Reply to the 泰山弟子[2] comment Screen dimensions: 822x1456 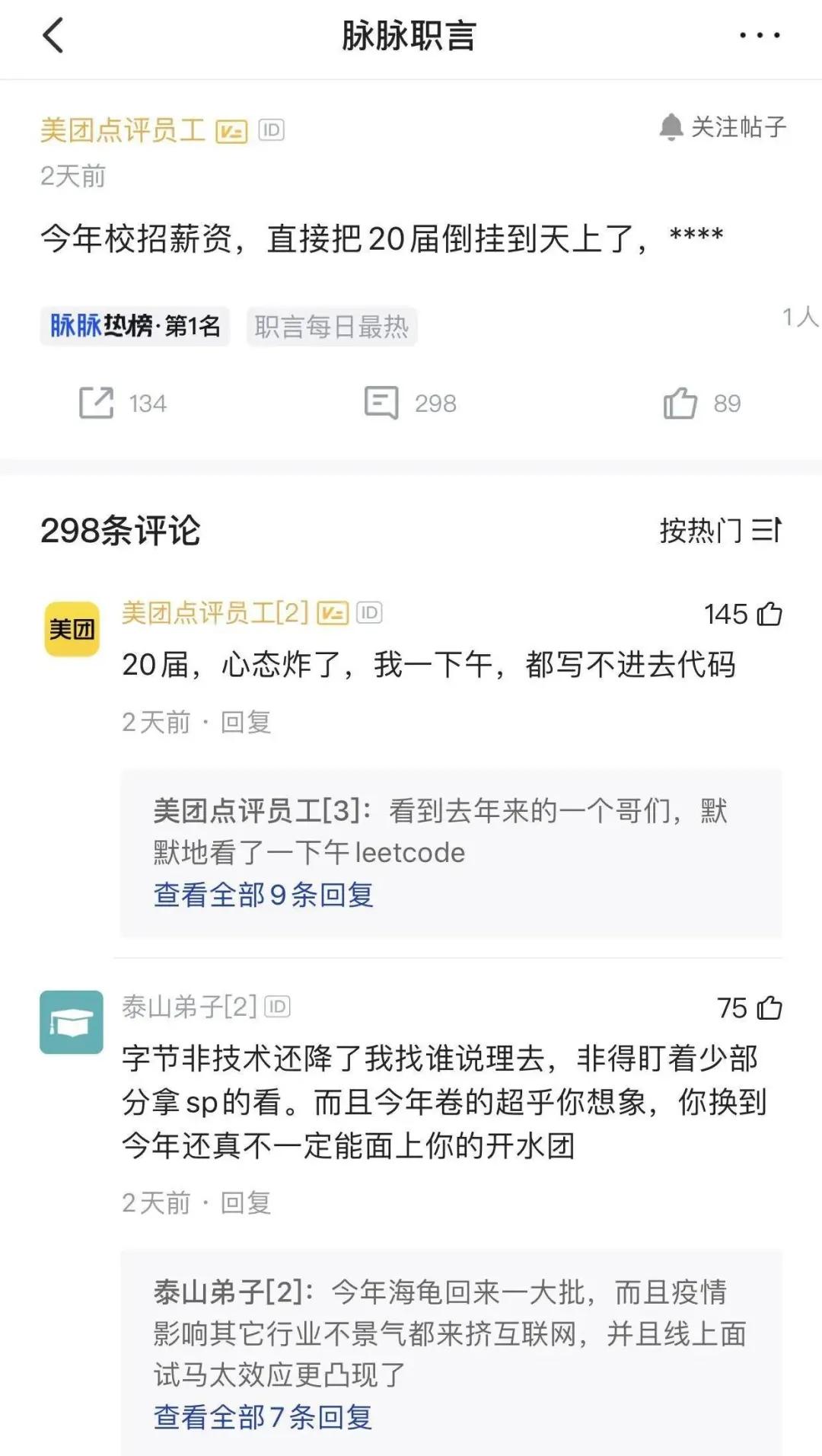pos(245,1202)
